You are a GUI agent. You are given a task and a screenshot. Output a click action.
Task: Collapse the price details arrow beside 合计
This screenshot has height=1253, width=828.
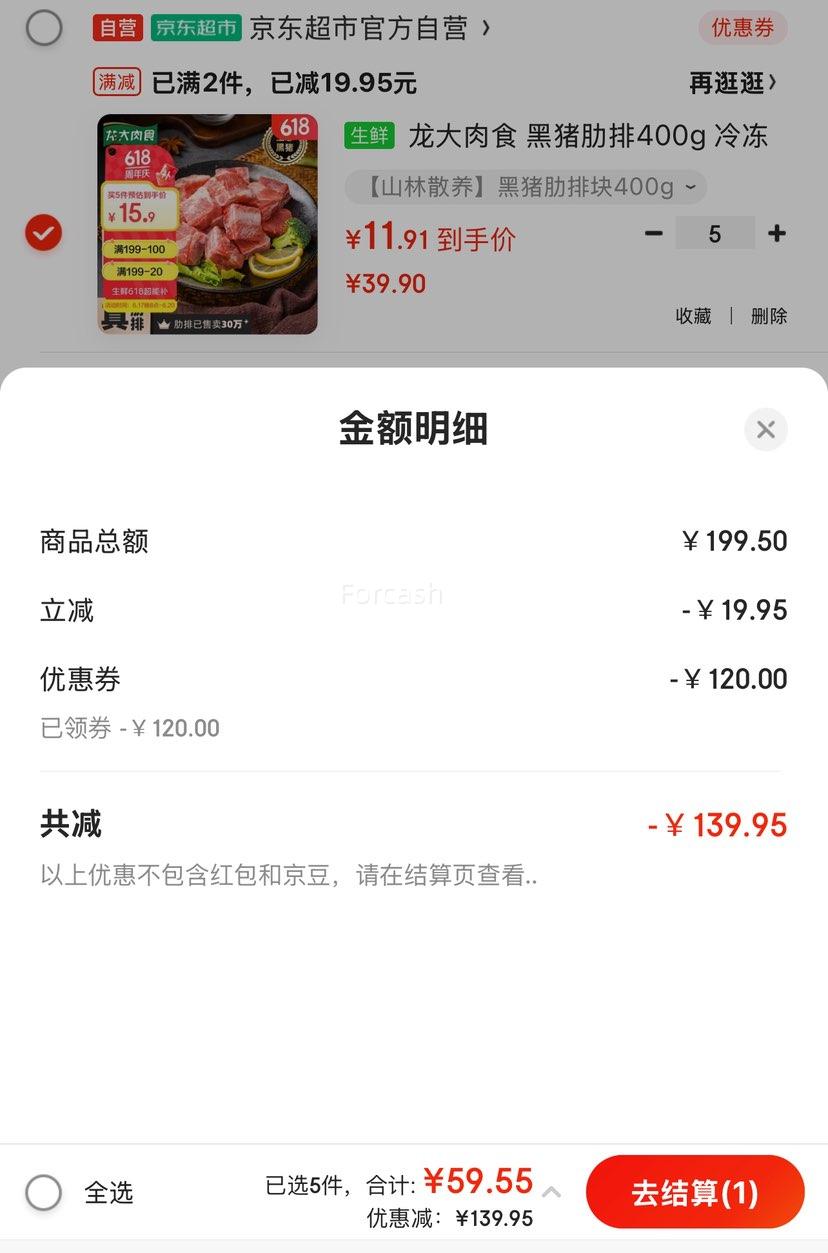(551, 1191)
